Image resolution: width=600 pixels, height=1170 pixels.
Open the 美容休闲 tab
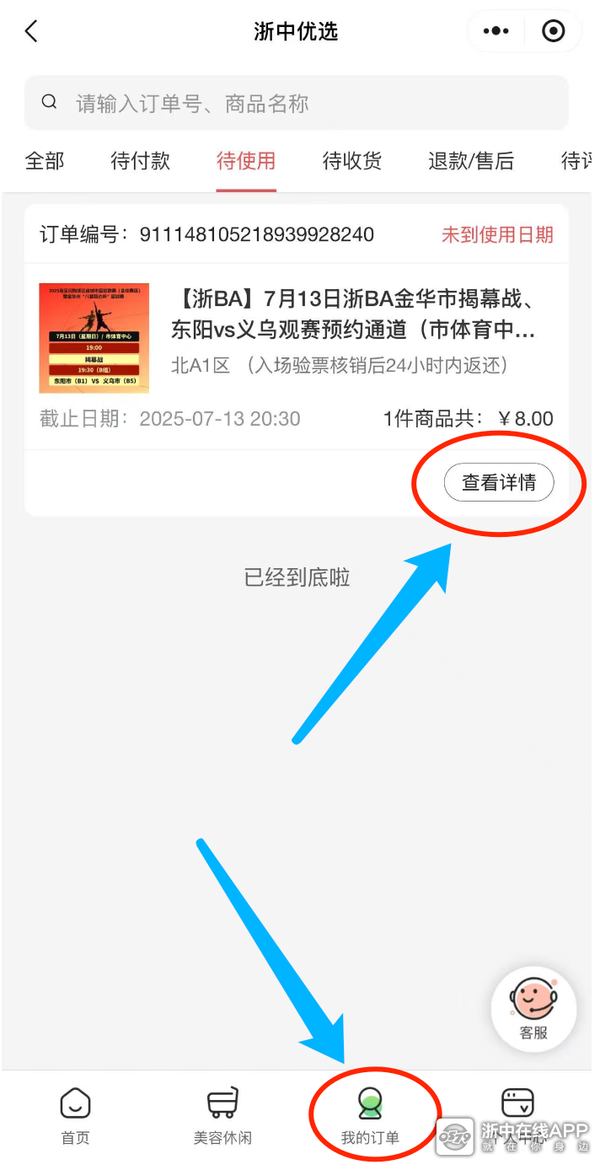[222, 1116]
